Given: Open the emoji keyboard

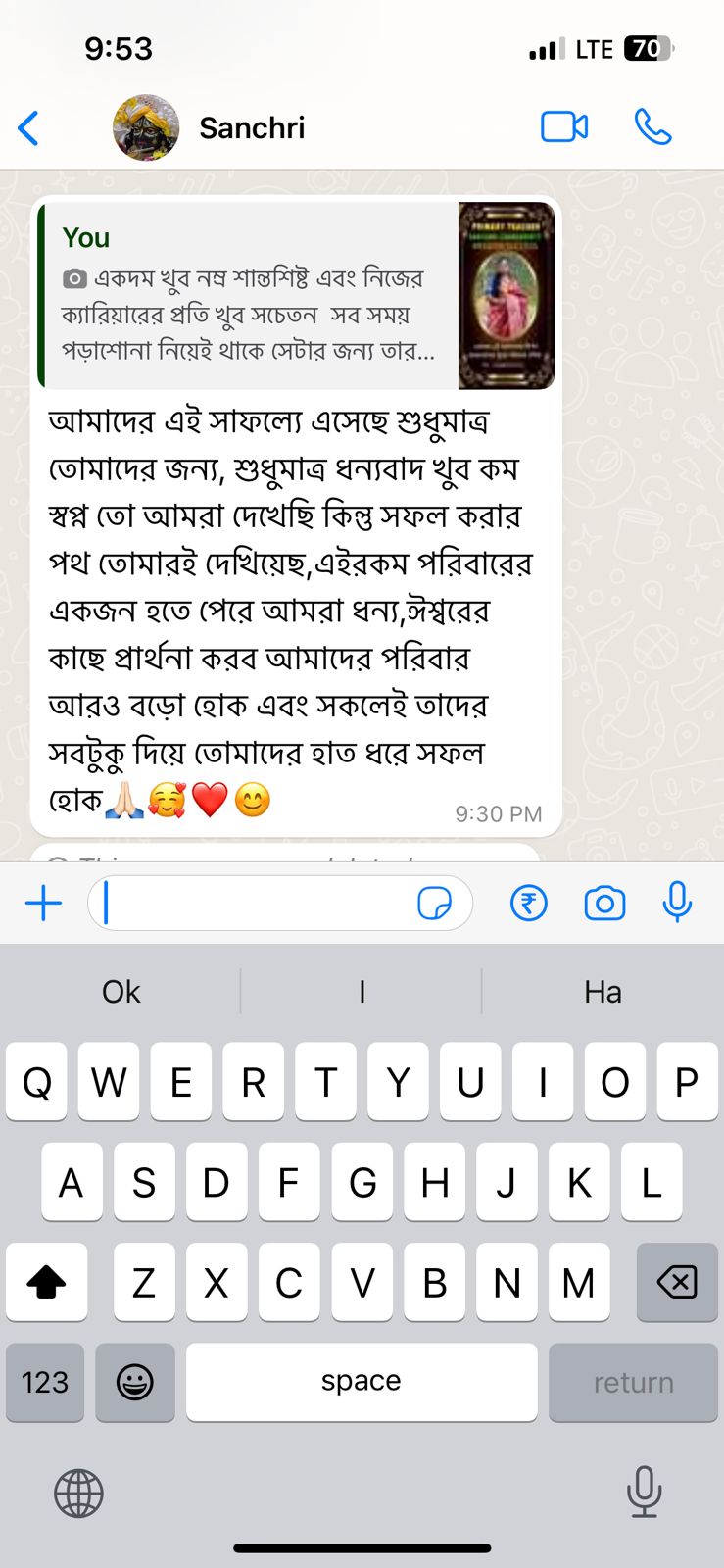Looking at the screenshot, I should click(x=135, y=1382).
